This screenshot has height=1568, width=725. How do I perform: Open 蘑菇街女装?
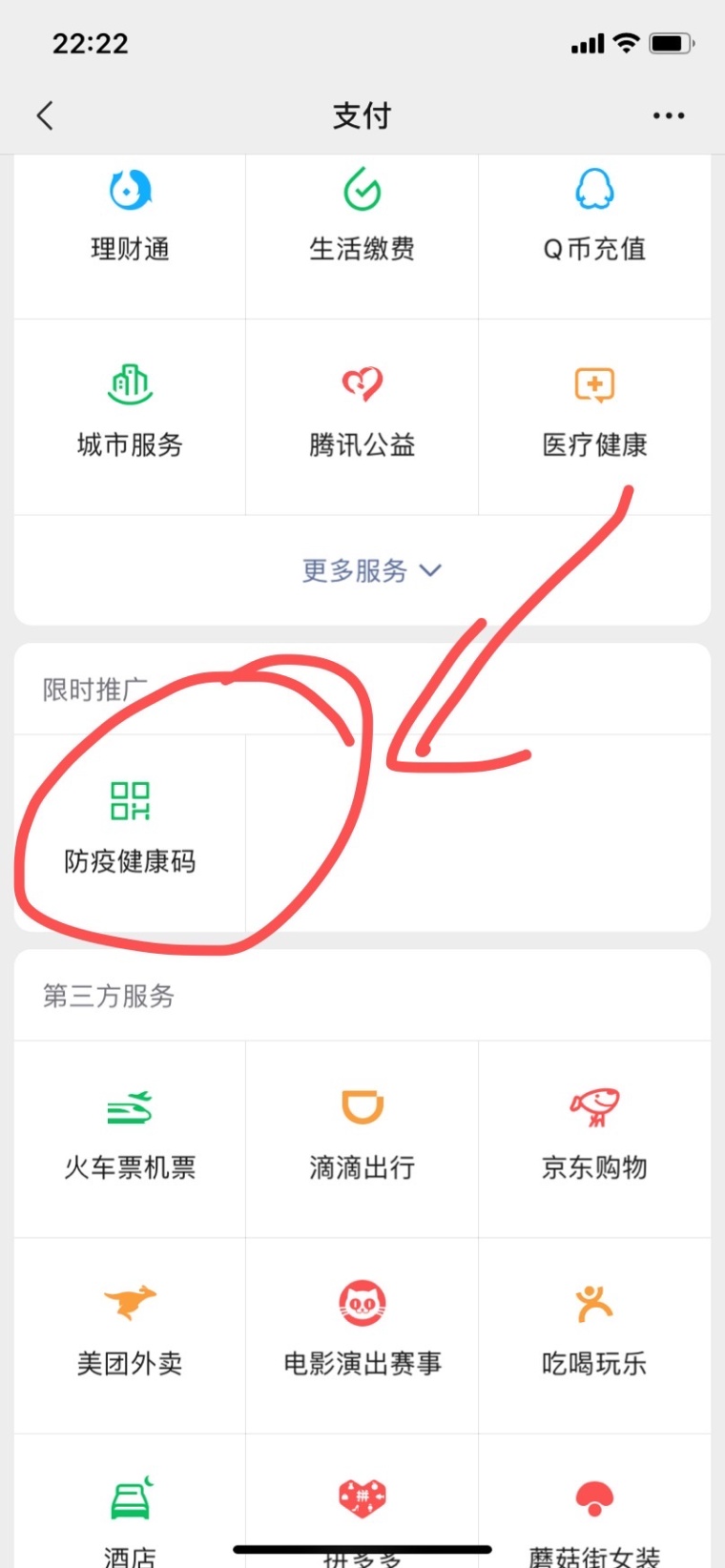594,1516
